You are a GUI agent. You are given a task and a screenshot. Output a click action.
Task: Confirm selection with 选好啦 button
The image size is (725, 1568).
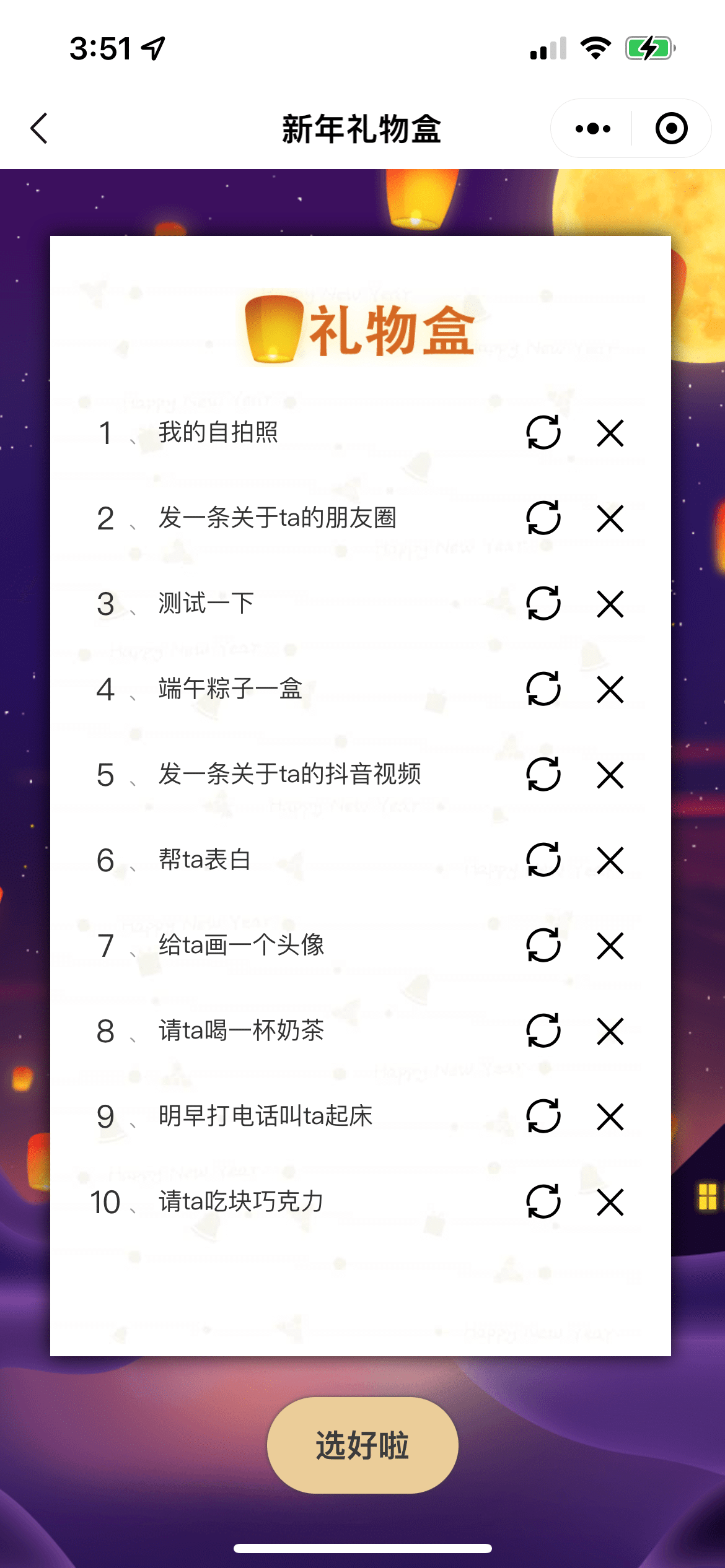pyautogui.click(x=362, y=1445)
